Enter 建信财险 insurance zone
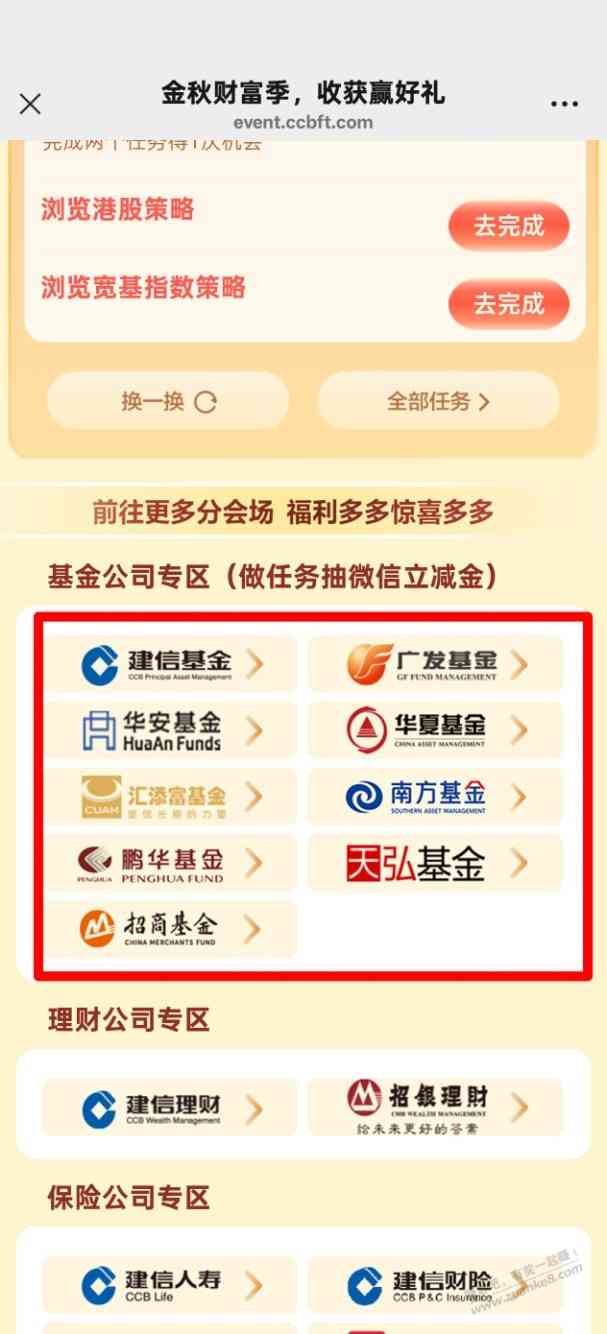607x1334 pixels. [435, 1285]
